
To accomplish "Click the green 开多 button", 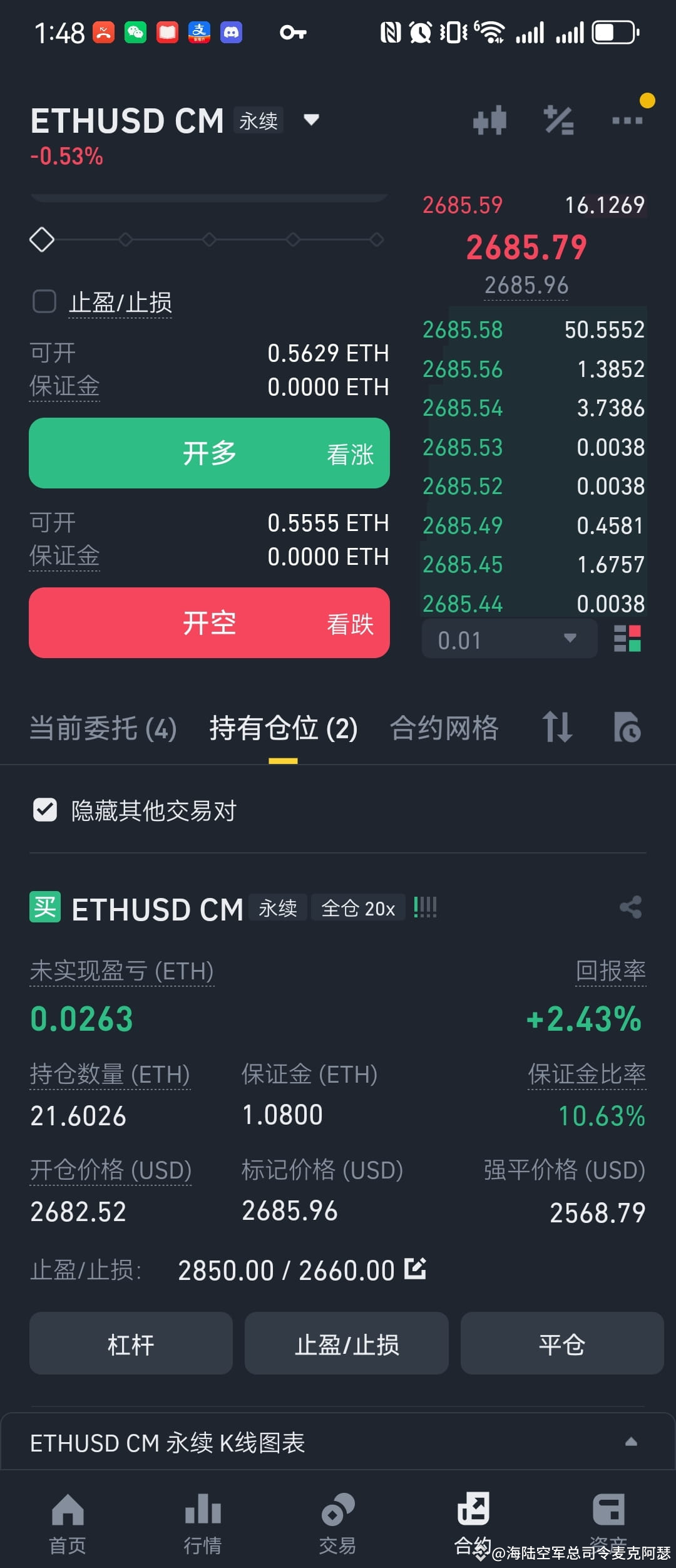I will pyautogui.click(x=209, y=453).
